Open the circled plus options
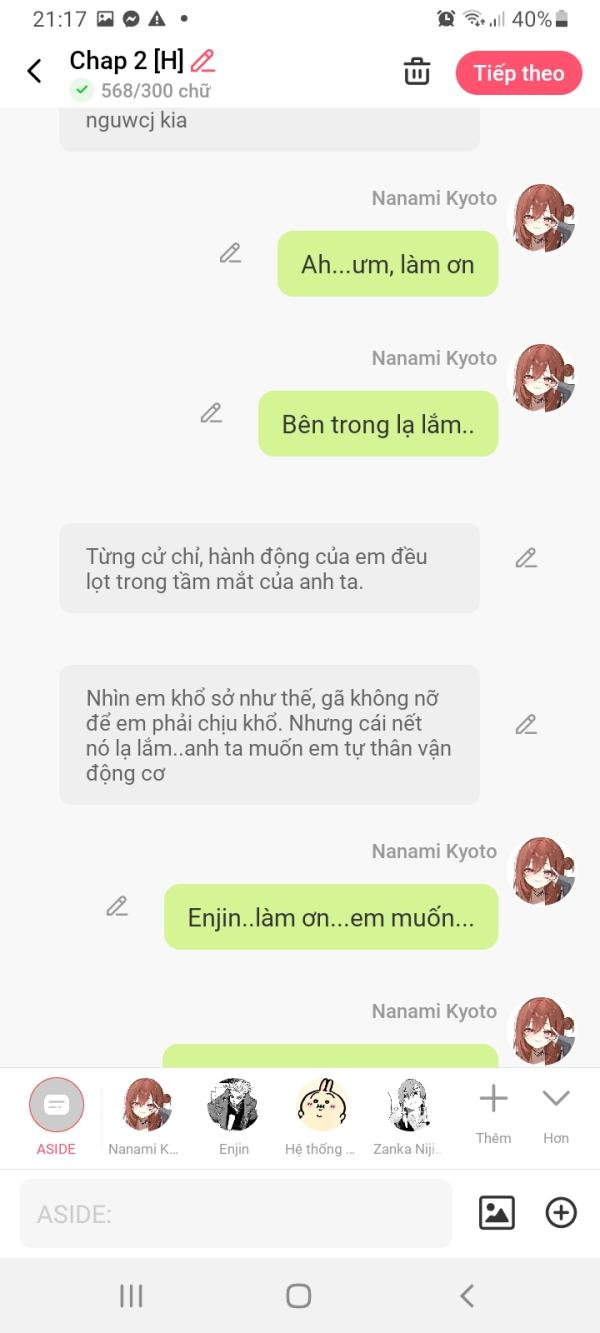This screenshot has height=1333, width=600. 561,1213
